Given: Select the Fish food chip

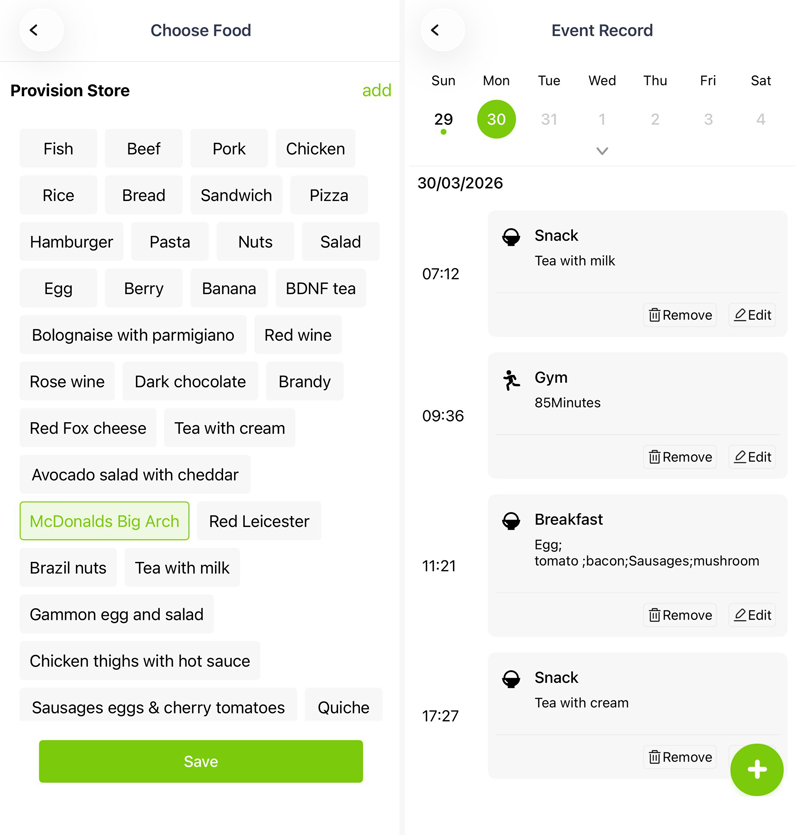Looking at the screenshot, I should point(58,148).
